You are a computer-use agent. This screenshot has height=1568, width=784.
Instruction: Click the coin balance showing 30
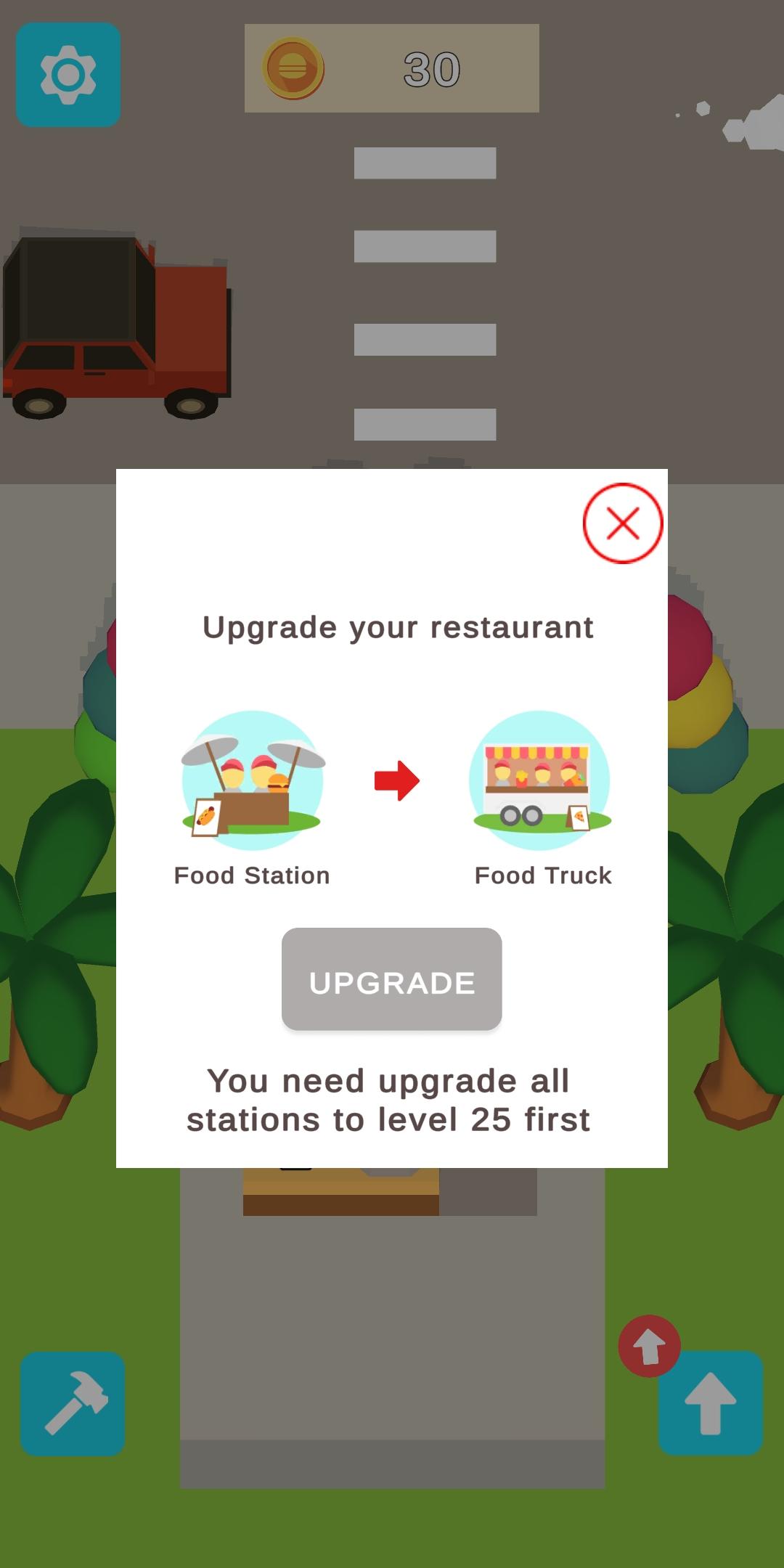[x=432, y=67]
